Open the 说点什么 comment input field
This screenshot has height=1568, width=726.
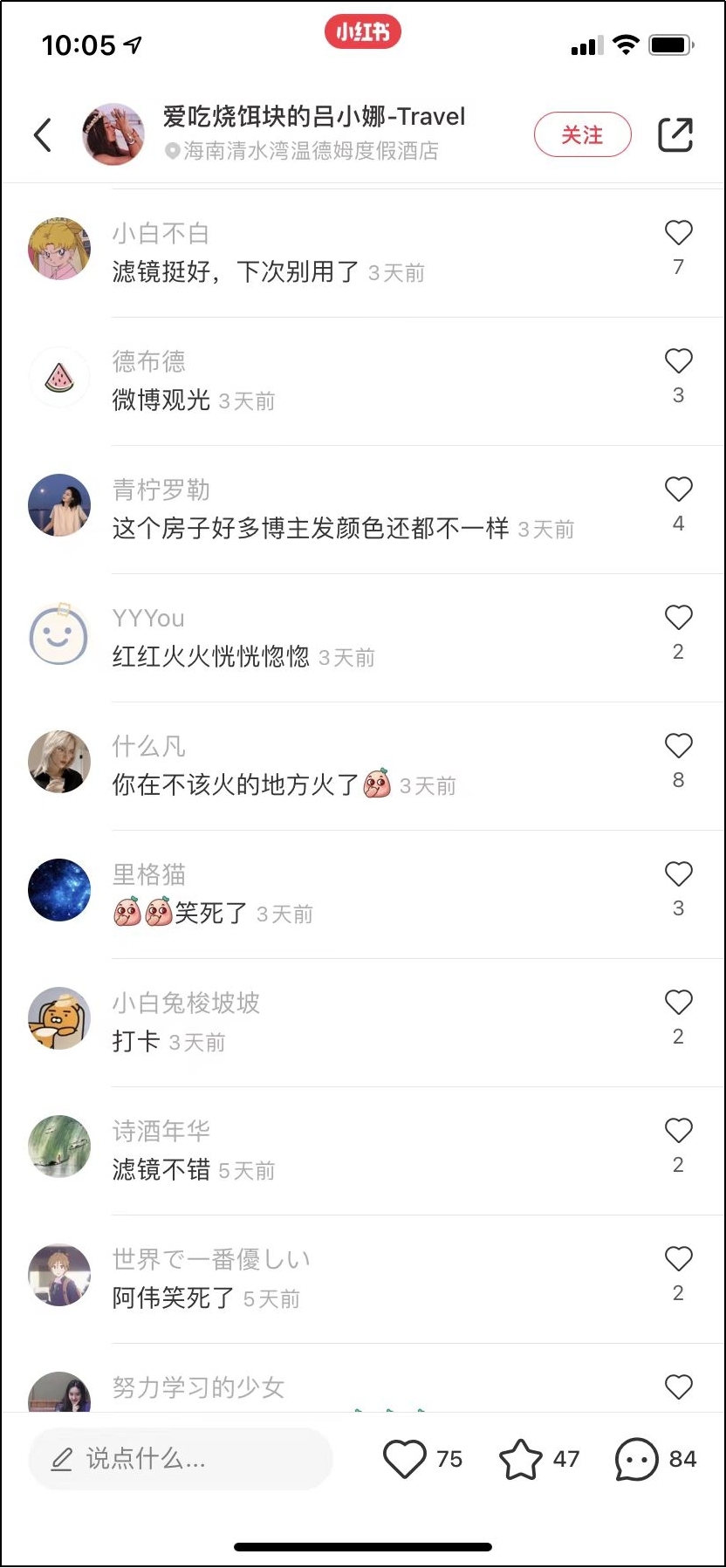181,1459
